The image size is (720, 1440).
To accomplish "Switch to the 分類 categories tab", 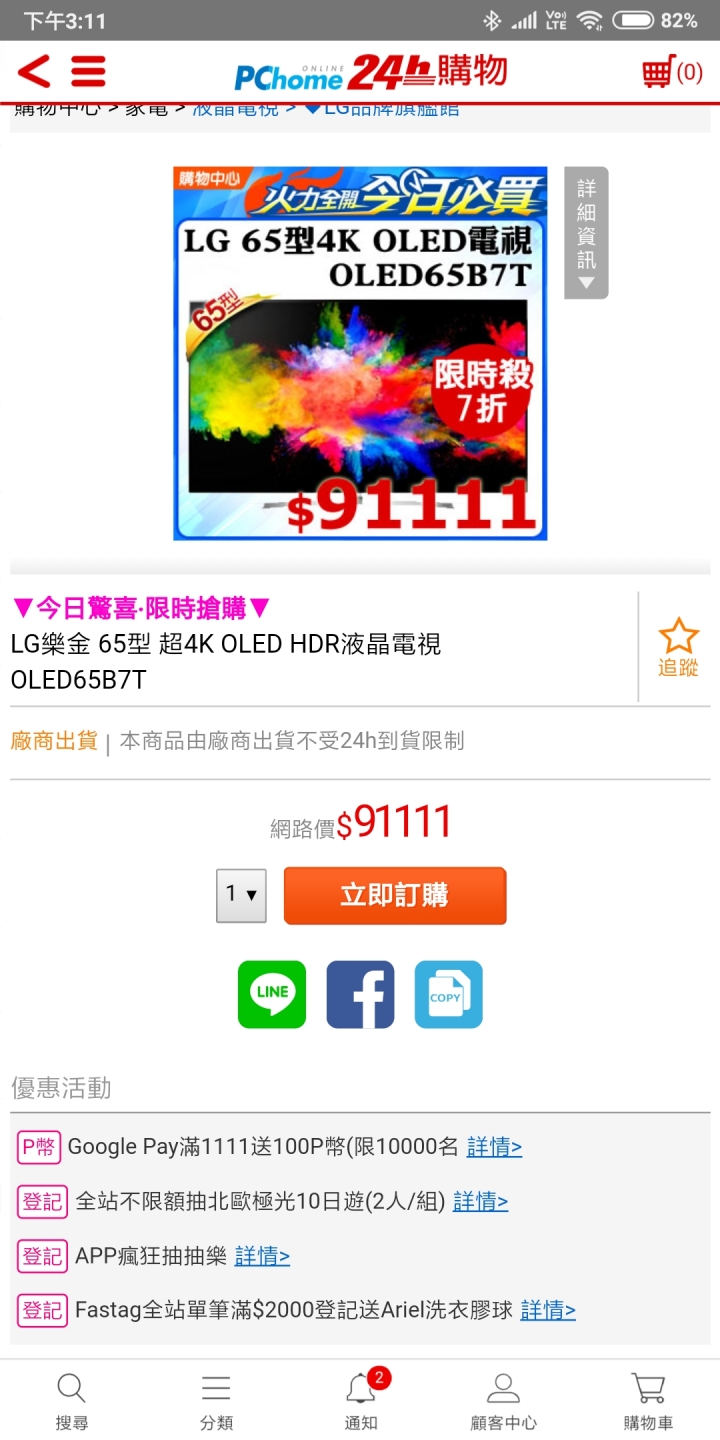I will 216,1400.
